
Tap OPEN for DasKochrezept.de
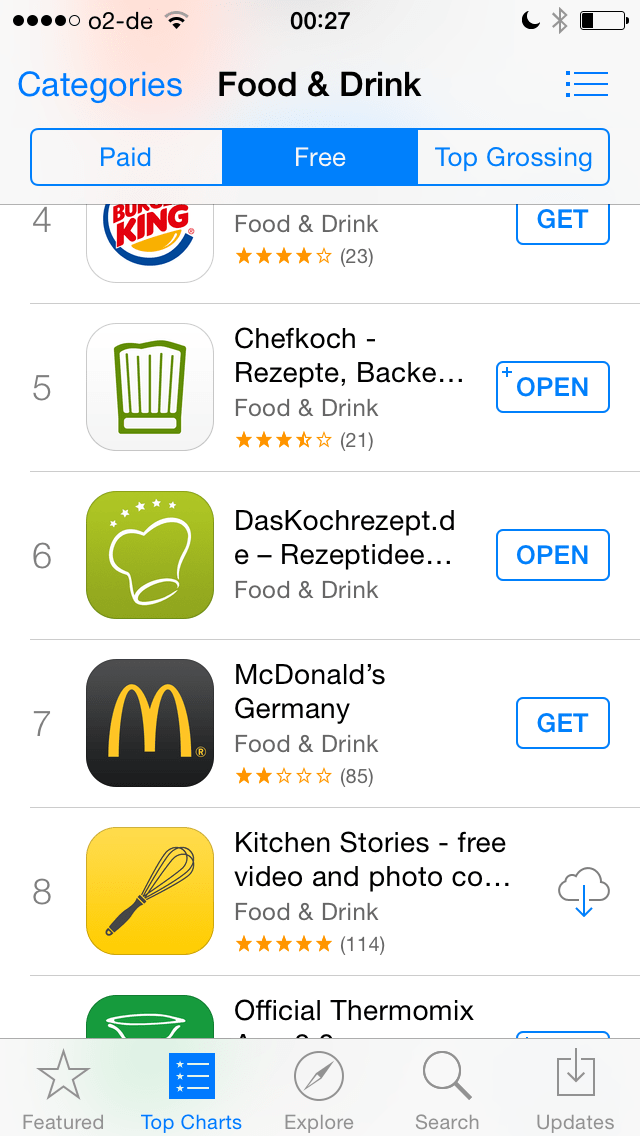click(x=553, y=555)
